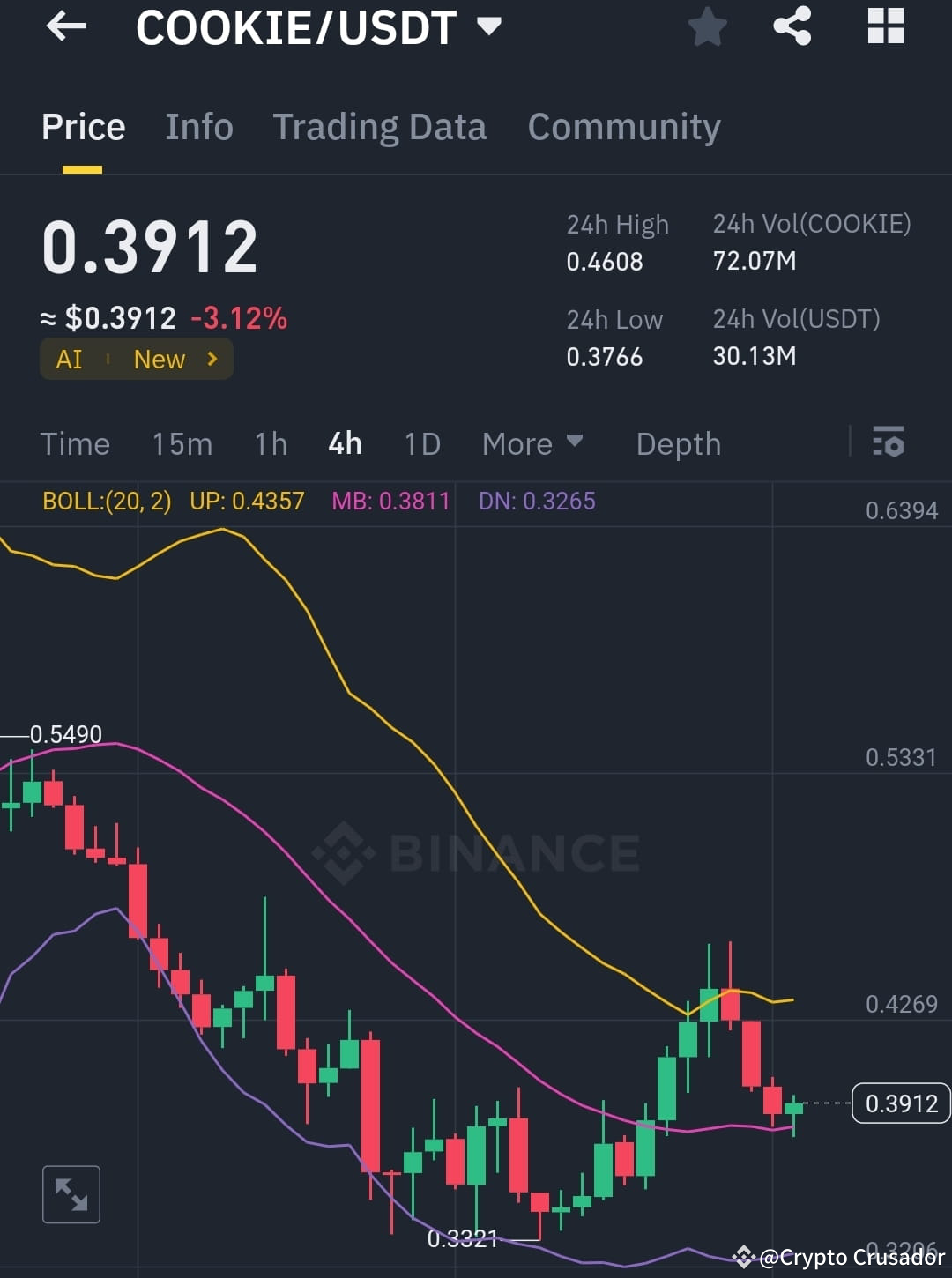Image resolution: width=952 pixels, height=1278 pixels.
Task: Switch to the 15m timeframe
Action: coord(182,443)
